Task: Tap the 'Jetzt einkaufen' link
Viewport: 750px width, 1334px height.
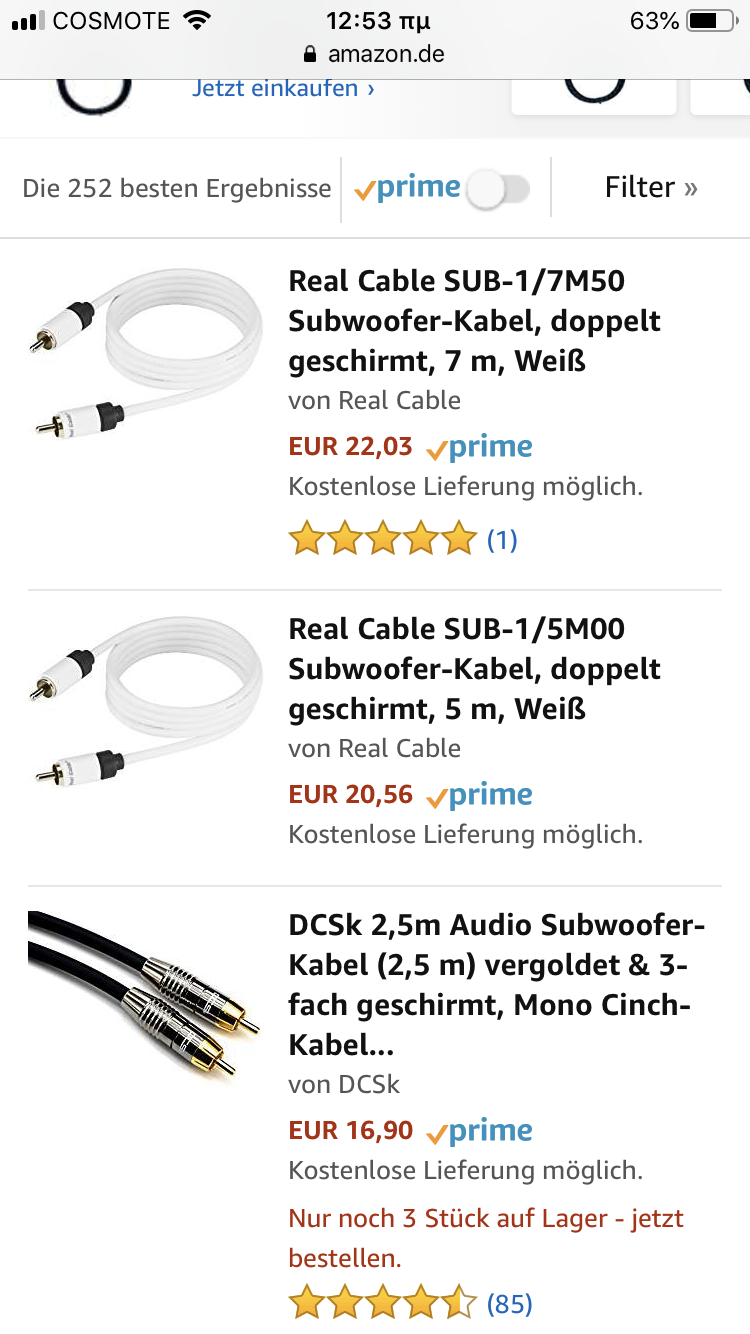Action: [283, 88]
